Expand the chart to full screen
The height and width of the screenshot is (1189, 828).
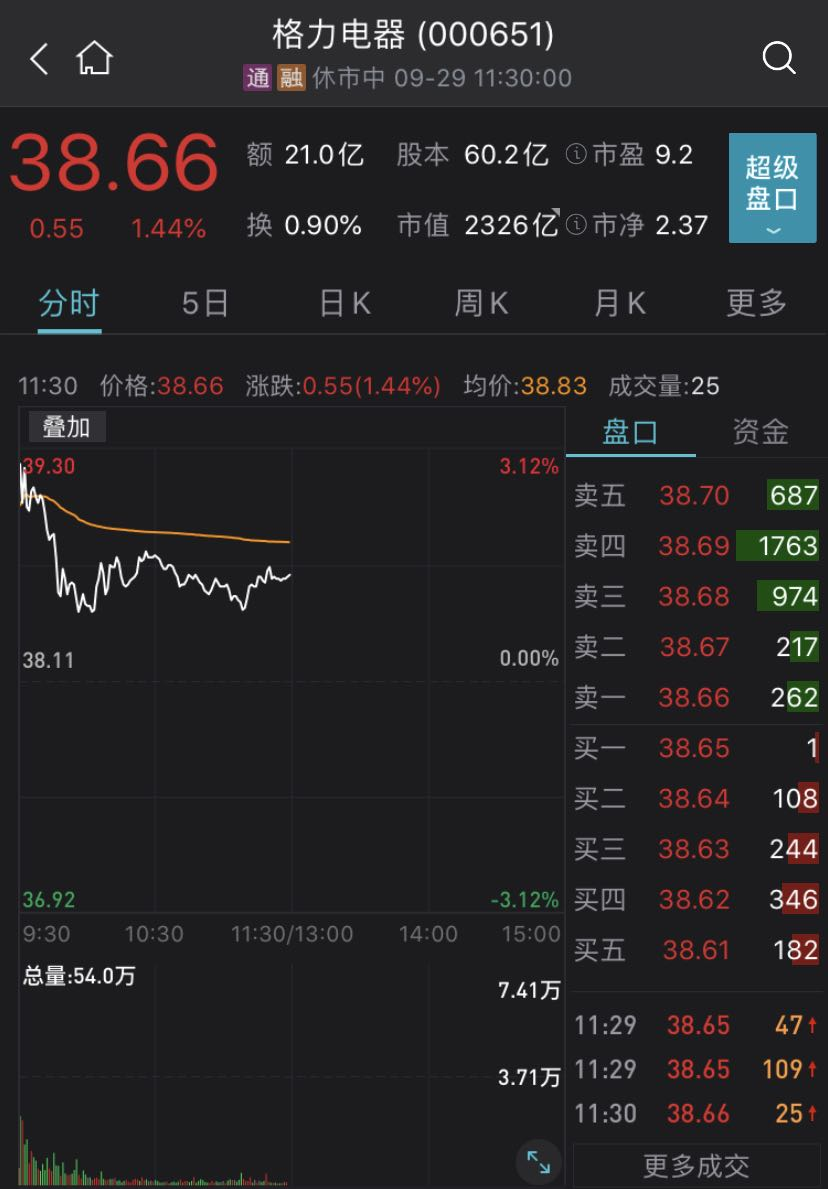click(x=539, y=1162)
